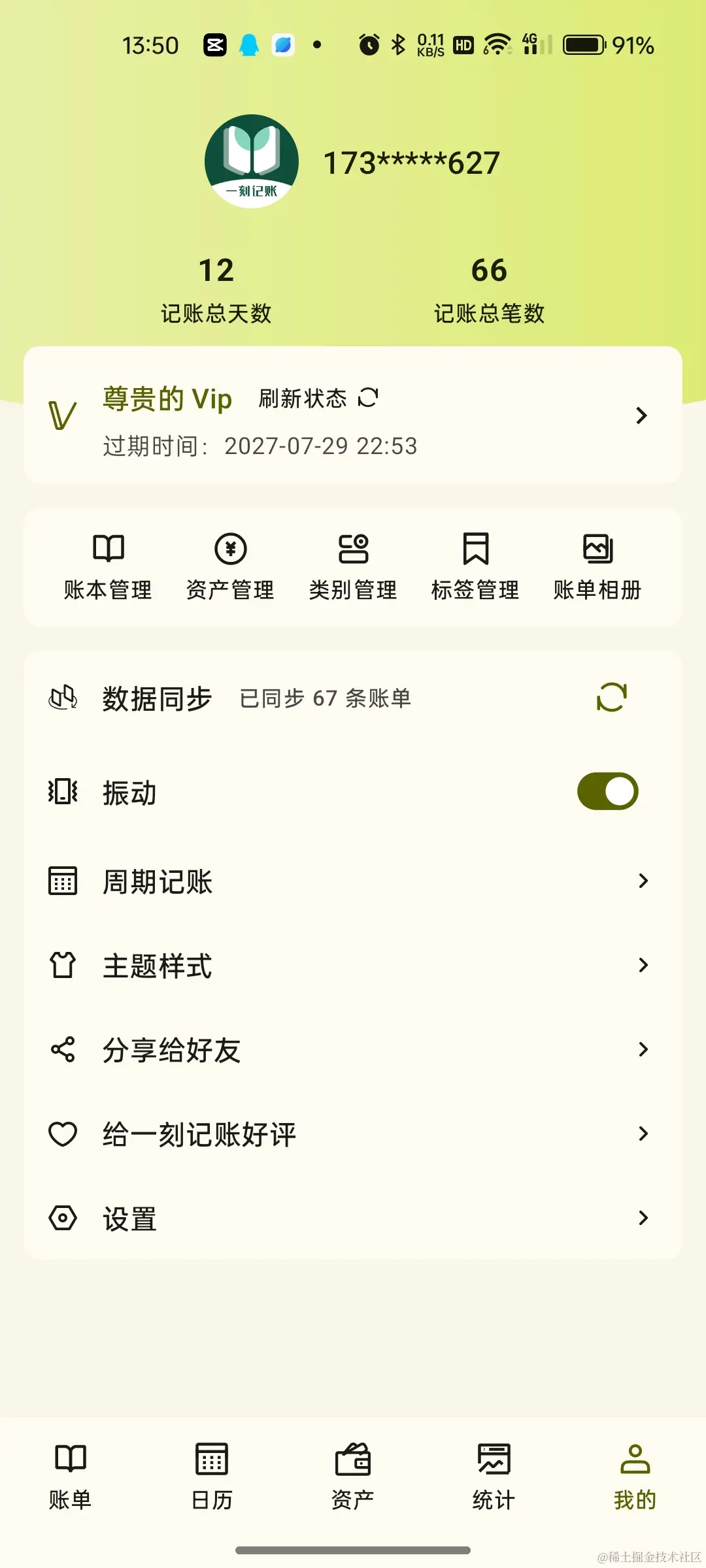Tap 给一刻记账好评 to rate the app

click(353, 1134)
